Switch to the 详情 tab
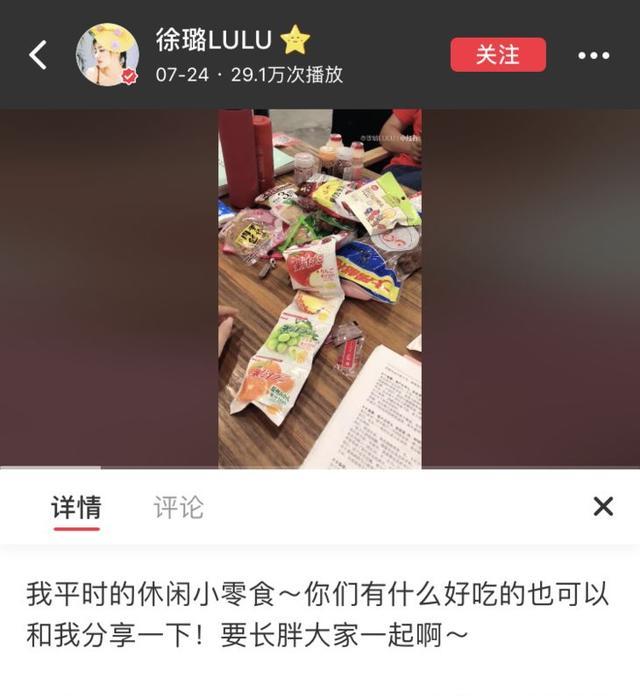This screenshot has height=696, width=640. [76, 507]
